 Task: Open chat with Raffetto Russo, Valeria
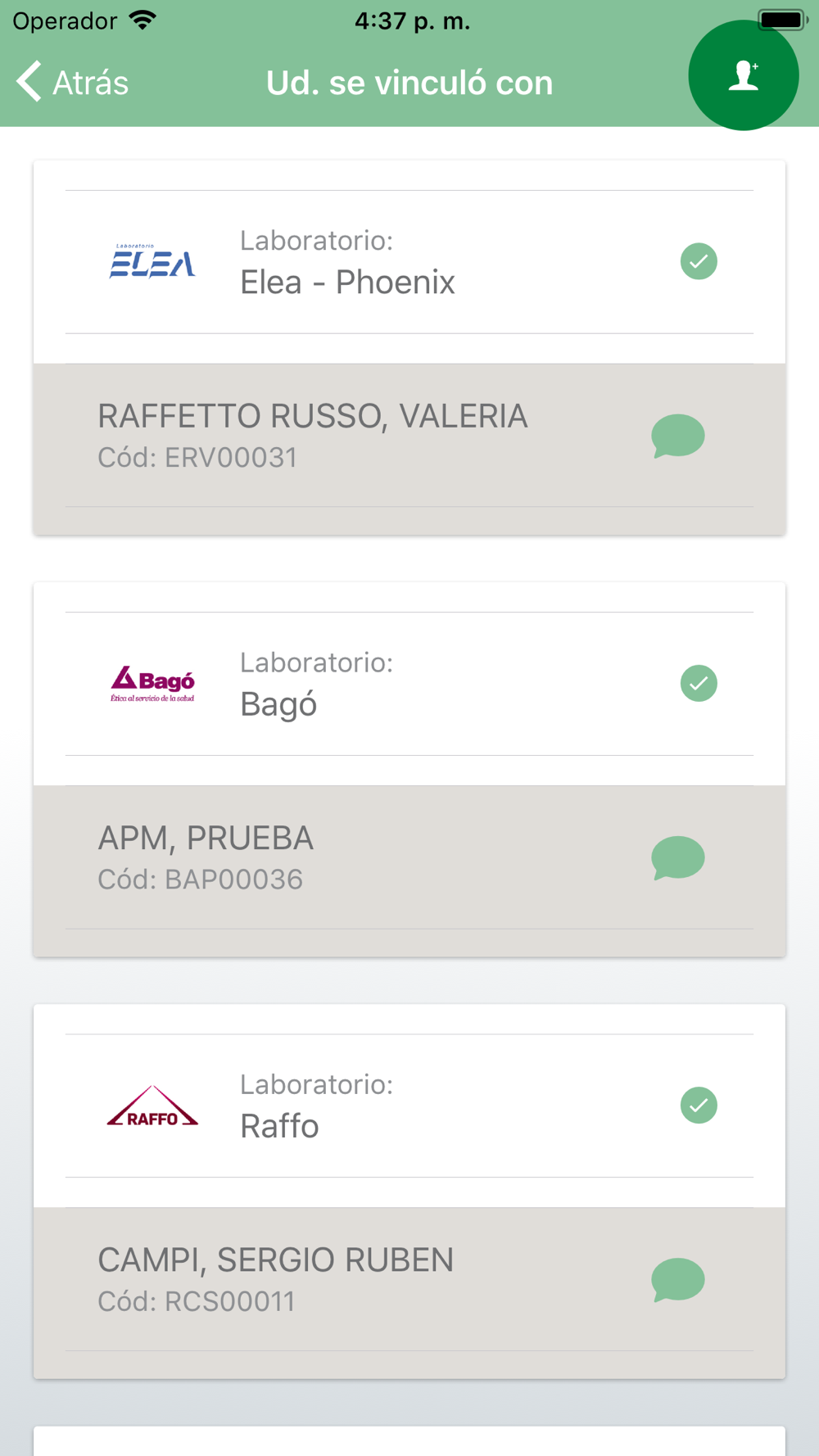pyautogui.click(x=677, y=436)
